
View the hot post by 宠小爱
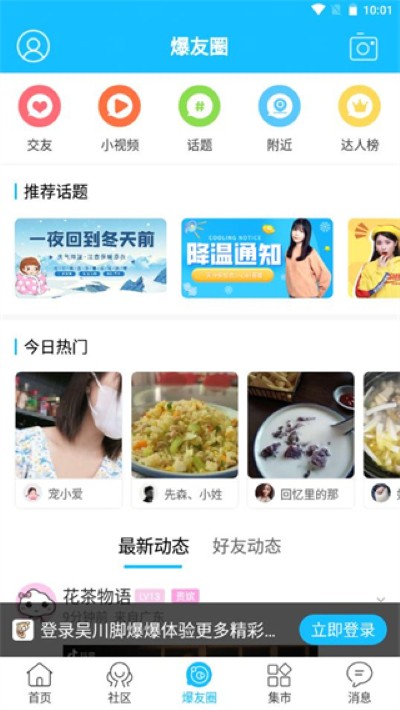[x=68, y=440]
